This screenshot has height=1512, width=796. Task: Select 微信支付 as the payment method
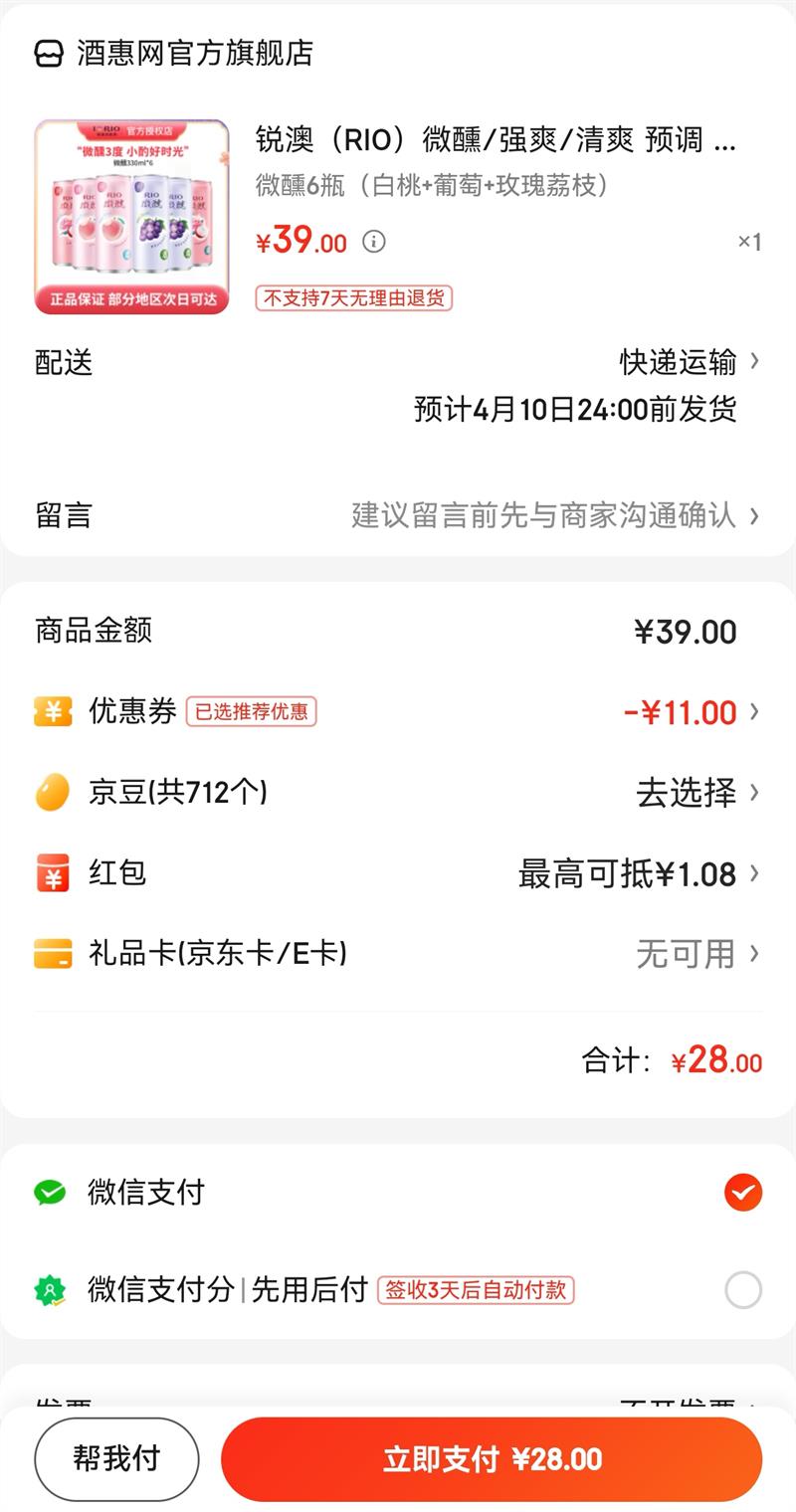click(742, 1192)
